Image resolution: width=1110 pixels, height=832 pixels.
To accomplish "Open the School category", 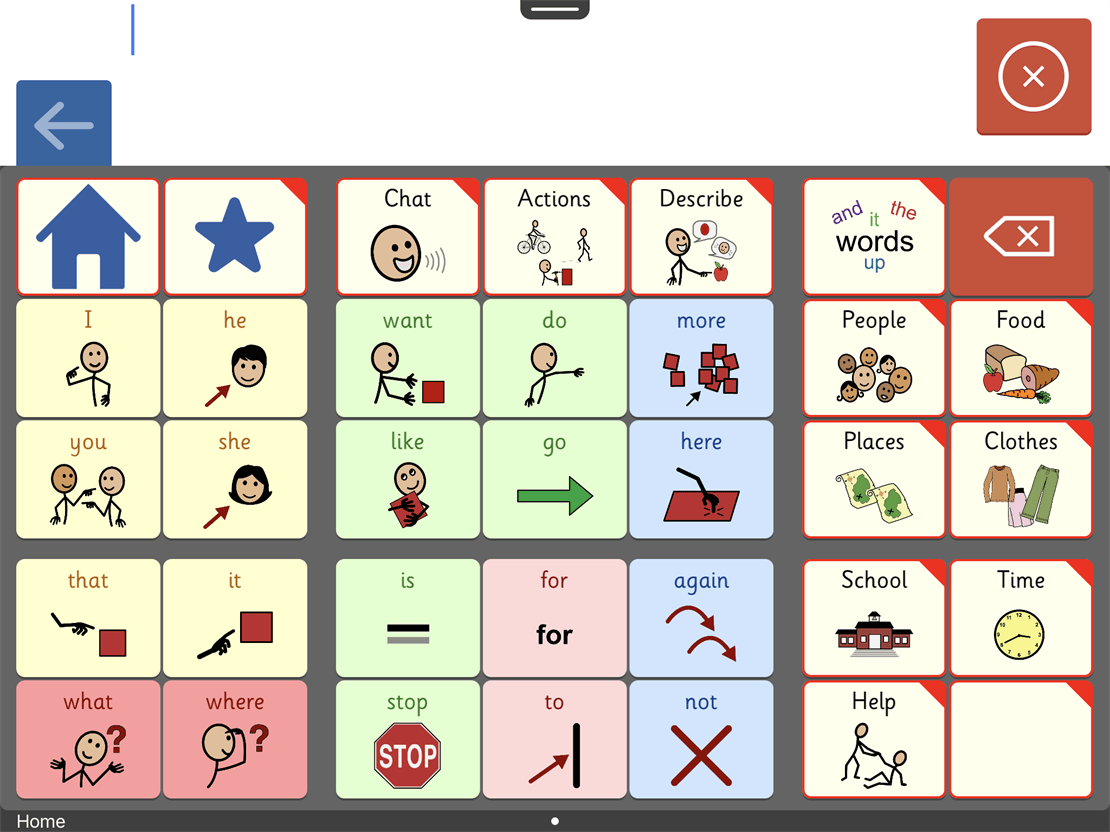I will click(x=874, y=618).
